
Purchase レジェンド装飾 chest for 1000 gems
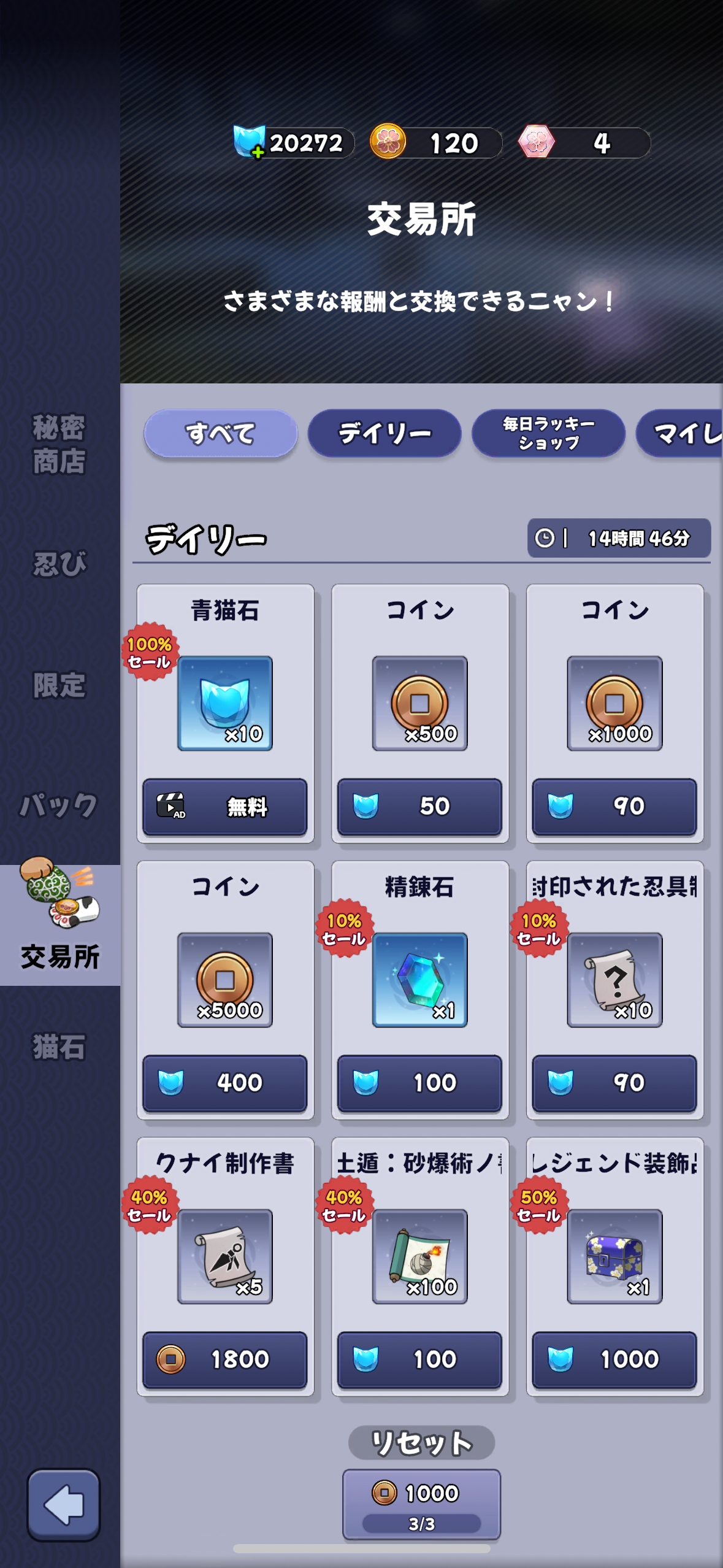point(614,1360)
